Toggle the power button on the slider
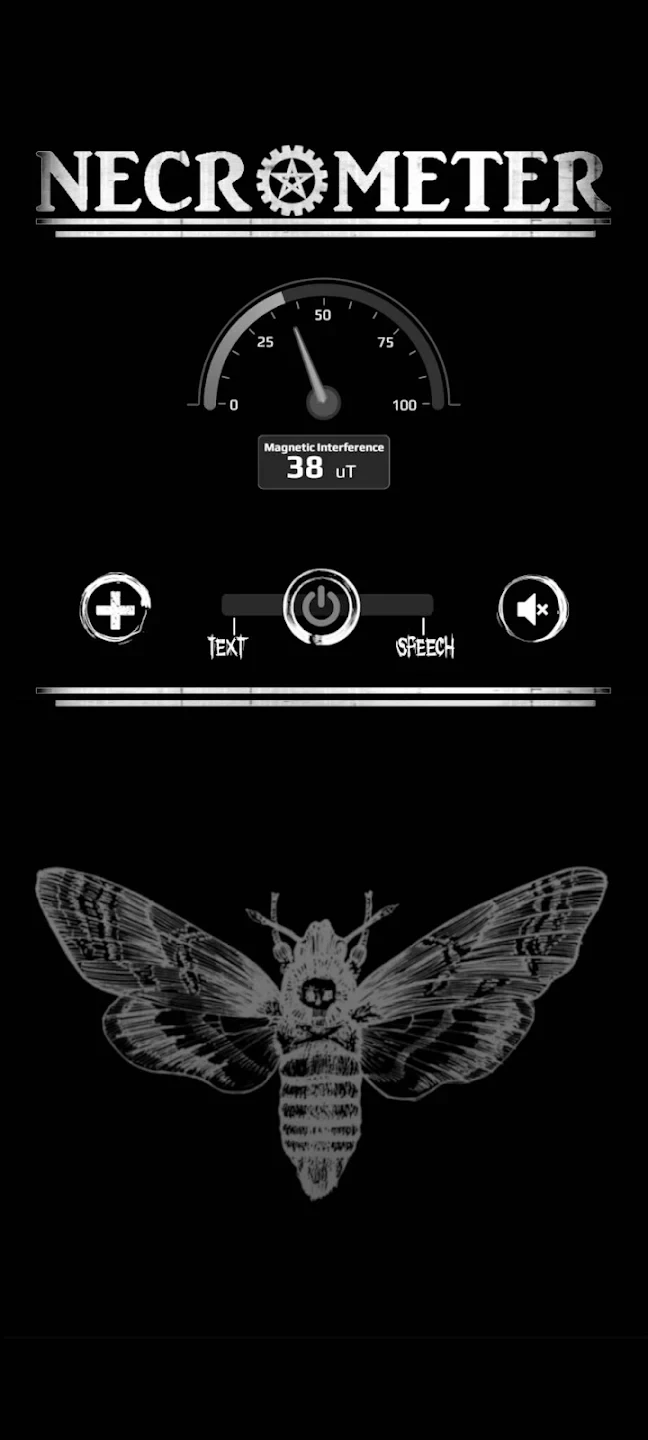Image resolution: width=648 pixels, height=1440 pixels. tap(321, 606)
